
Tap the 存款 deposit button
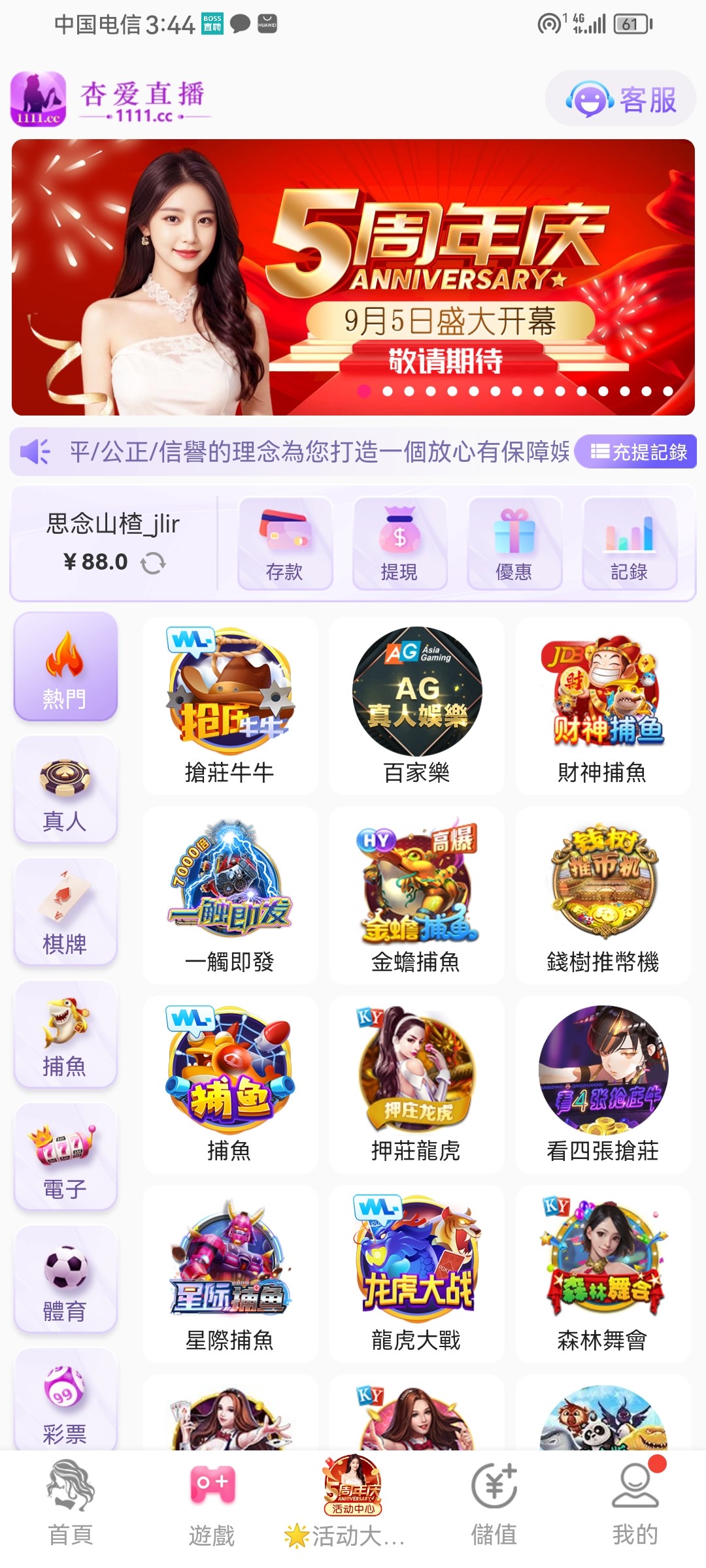pos(284,544)
